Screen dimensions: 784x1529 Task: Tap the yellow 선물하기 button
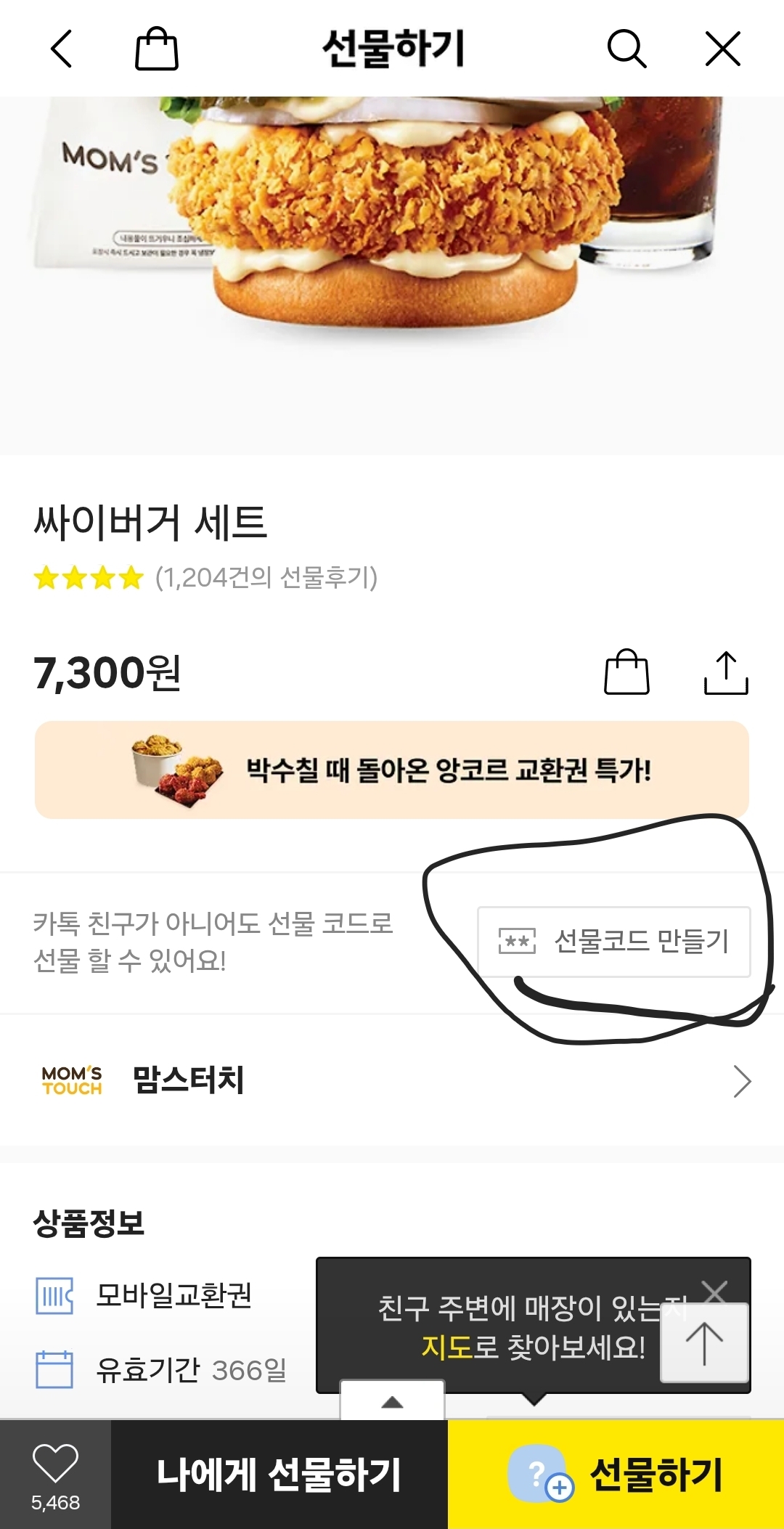coord(616,1475)
